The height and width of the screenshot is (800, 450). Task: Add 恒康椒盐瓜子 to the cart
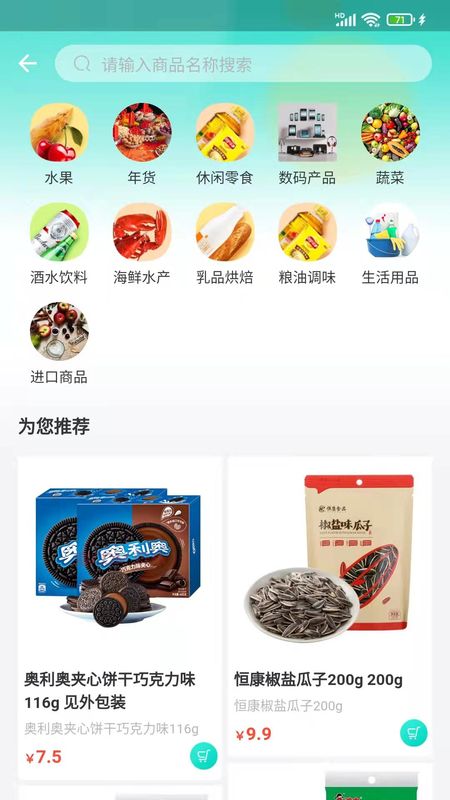[414, 733]
